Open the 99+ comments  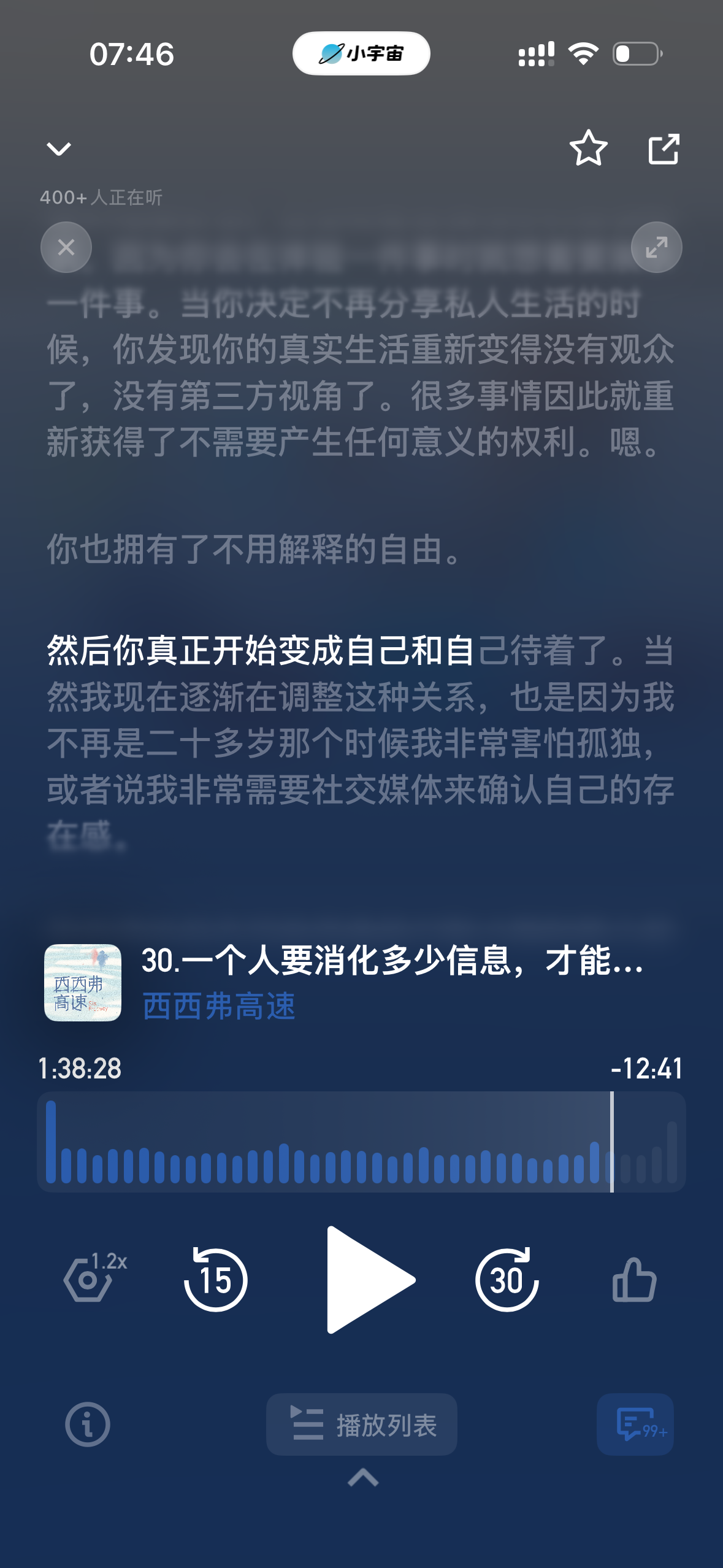point(635,1424)
